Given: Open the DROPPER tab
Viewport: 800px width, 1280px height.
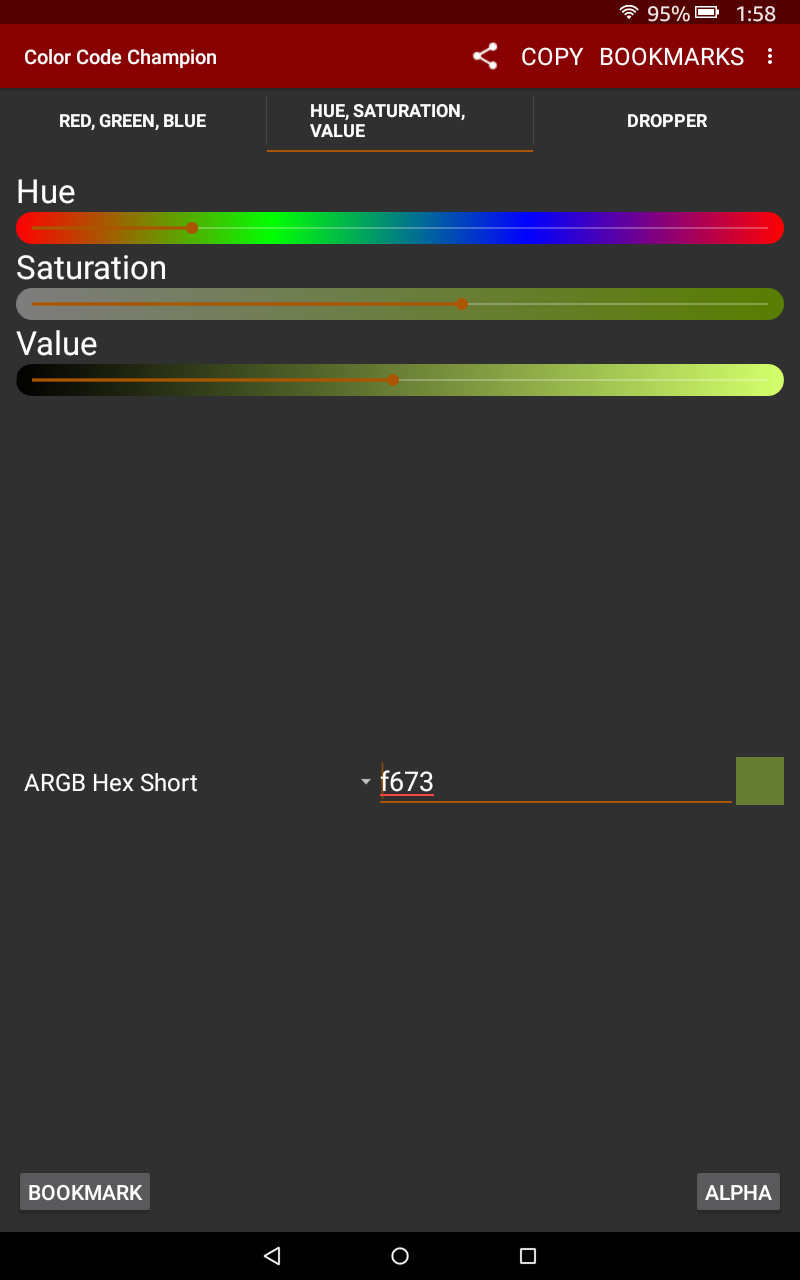Looking at the screenshot, I should tap(667, 120).
